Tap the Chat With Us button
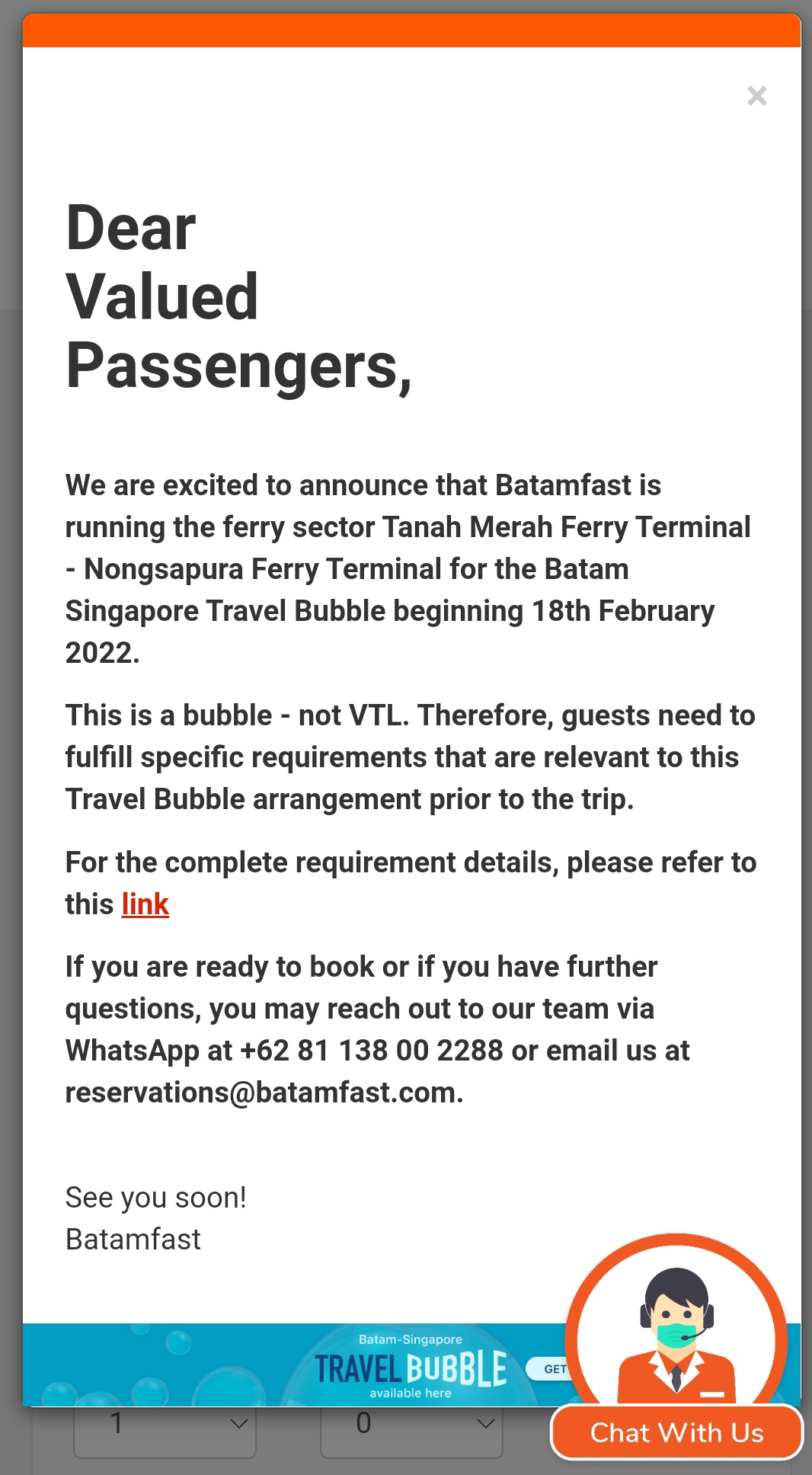This screenshot has width=812, height=1475. coord(676,1432)
